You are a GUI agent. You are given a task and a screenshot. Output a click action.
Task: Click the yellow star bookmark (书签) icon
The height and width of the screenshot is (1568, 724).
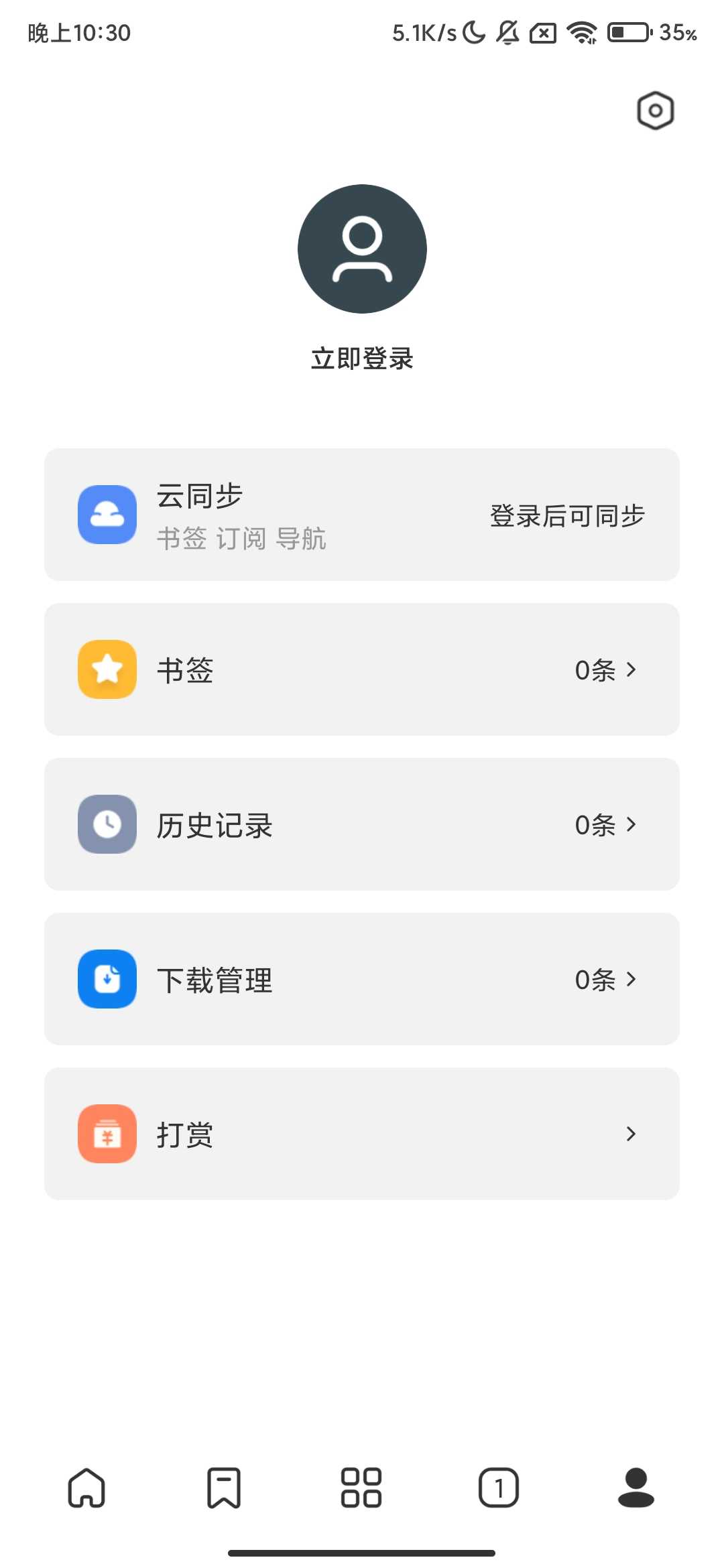[107, 669]
